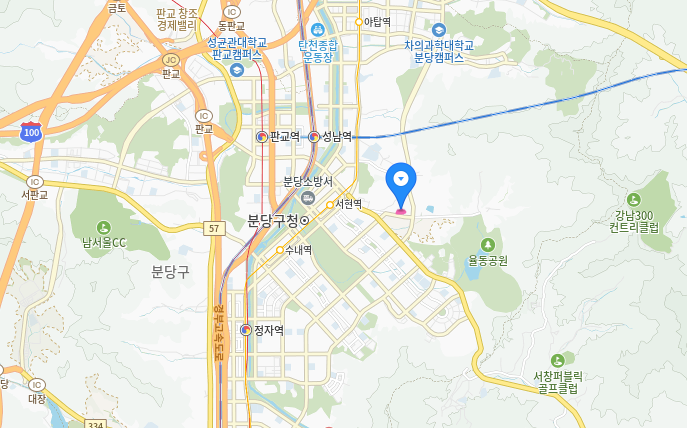Select the 판교역 station marker
This screenshot has height=428, width=687.
pyautogui.click(x=262, y=137)
